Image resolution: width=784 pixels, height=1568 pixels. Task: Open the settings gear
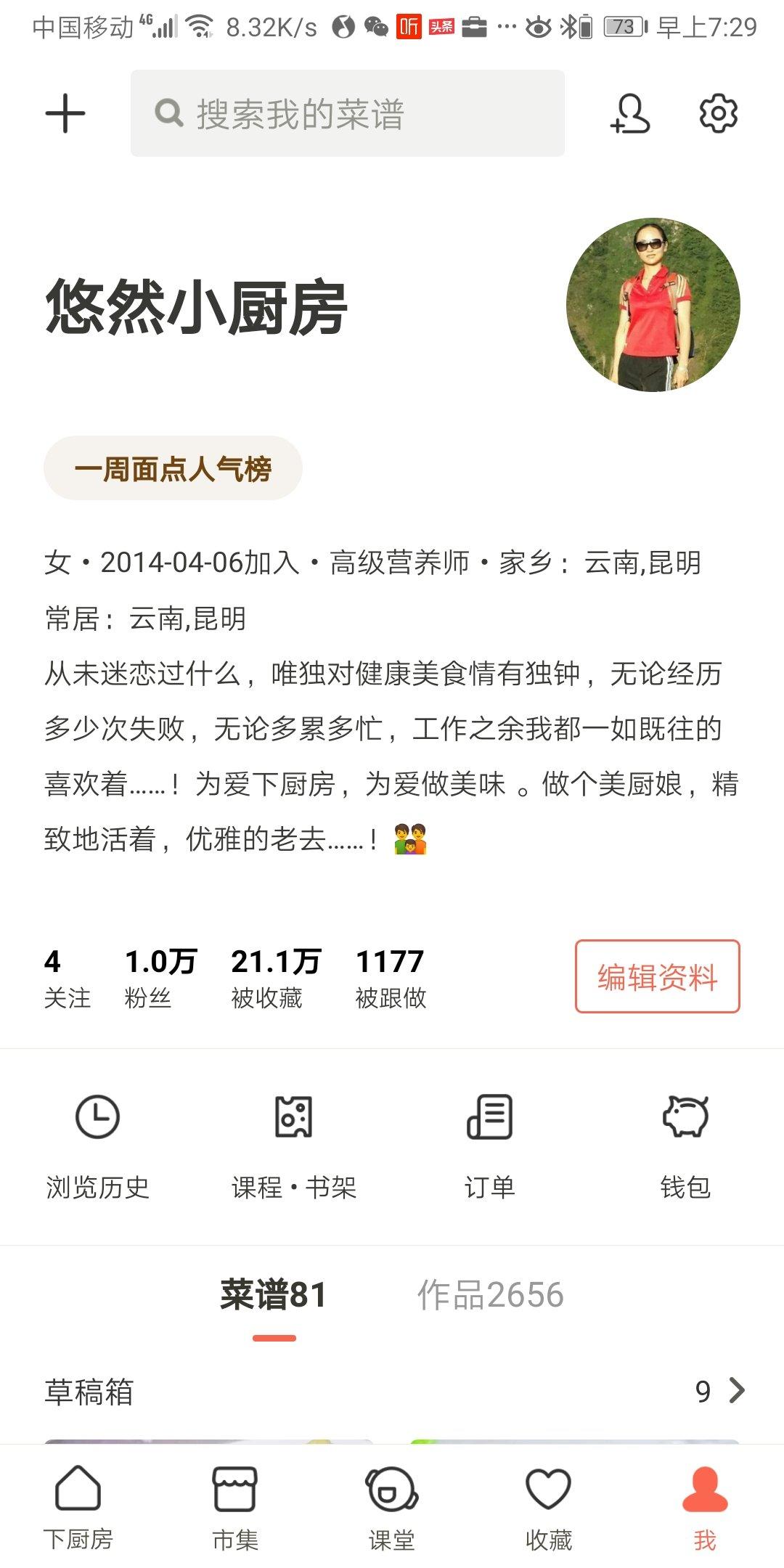click(x=718, y=113)
